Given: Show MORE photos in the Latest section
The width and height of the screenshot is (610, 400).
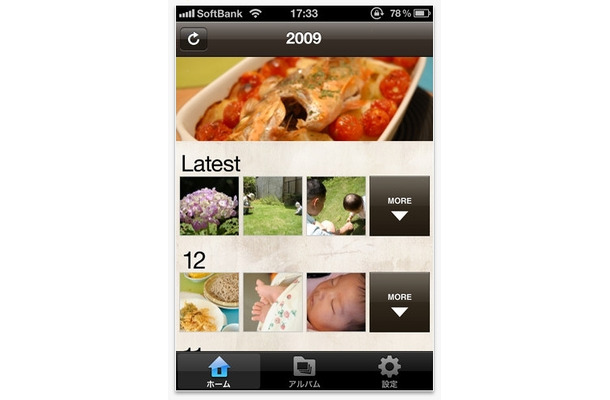Looking at the screenshot, I should 399,206.
